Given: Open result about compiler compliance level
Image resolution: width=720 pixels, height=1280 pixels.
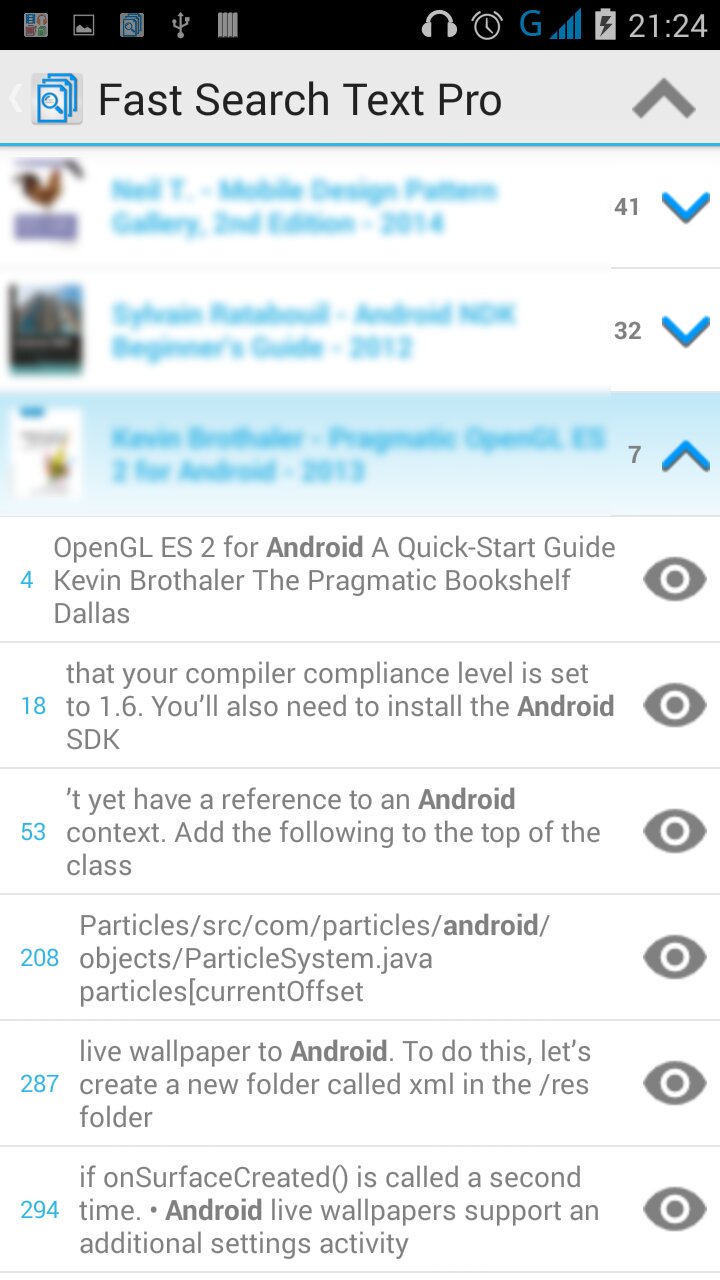Looking at the screenshot, I should [340, 706].
